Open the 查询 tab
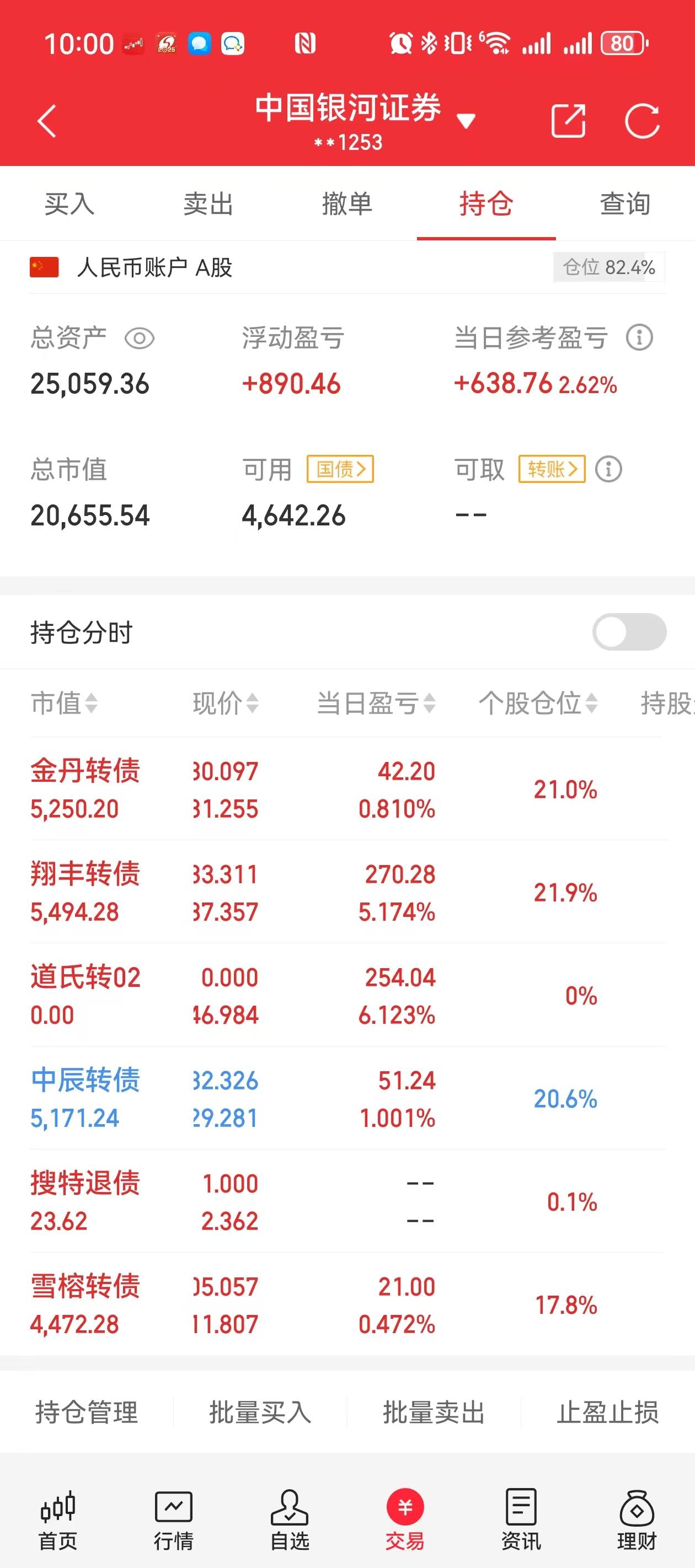The image size is (695, 1568). tap(625, 204)
